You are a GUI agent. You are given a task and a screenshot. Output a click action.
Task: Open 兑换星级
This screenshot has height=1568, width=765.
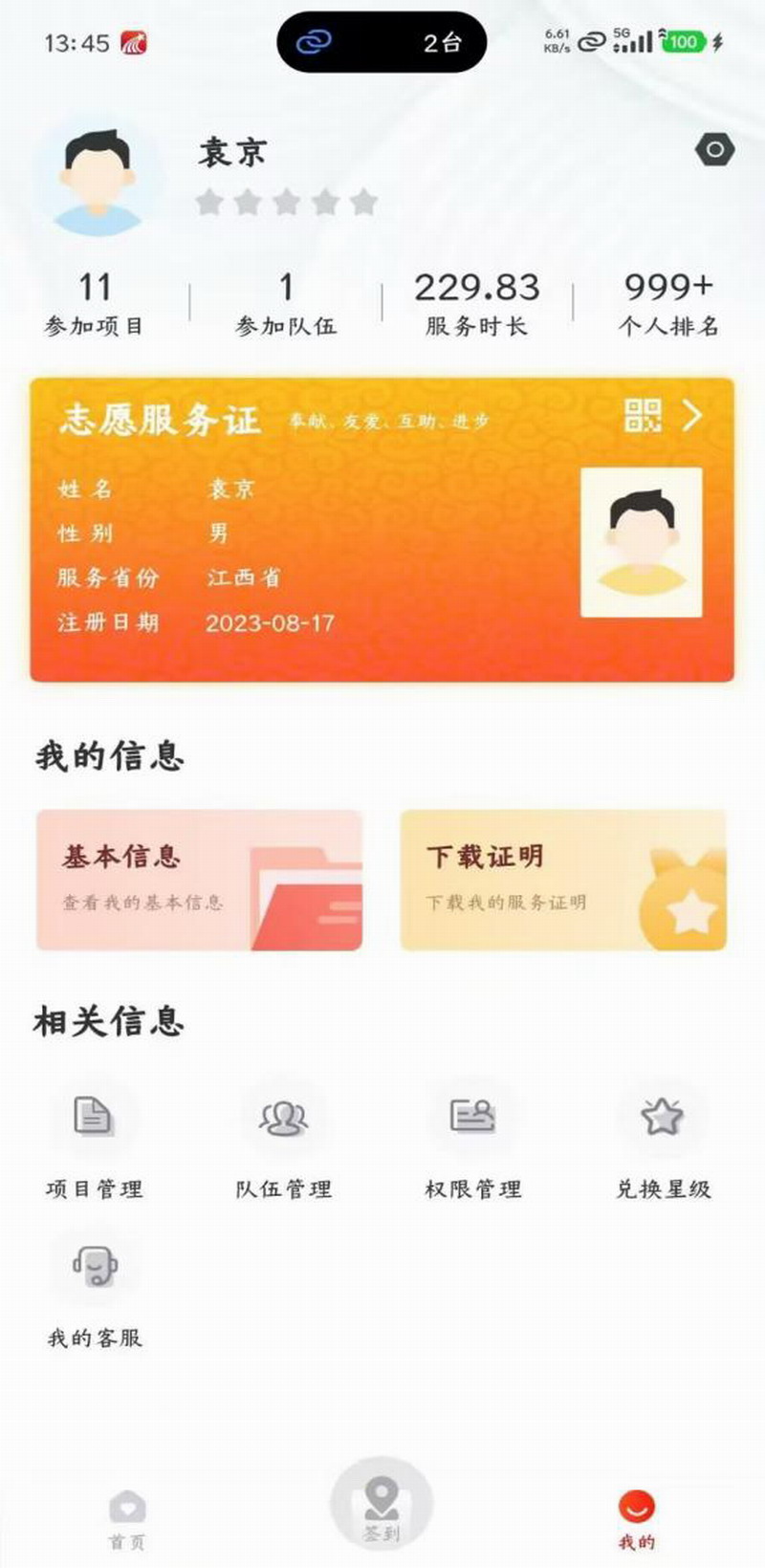click(x=663, y=1140)
